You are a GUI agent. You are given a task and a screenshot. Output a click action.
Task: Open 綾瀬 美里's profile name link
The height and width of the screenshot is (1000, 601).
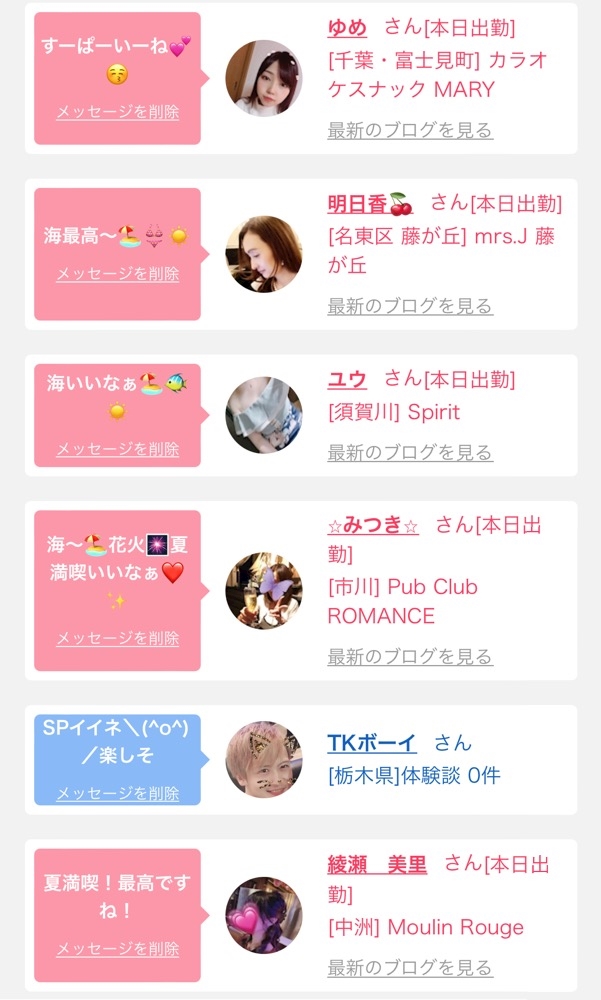377,865
